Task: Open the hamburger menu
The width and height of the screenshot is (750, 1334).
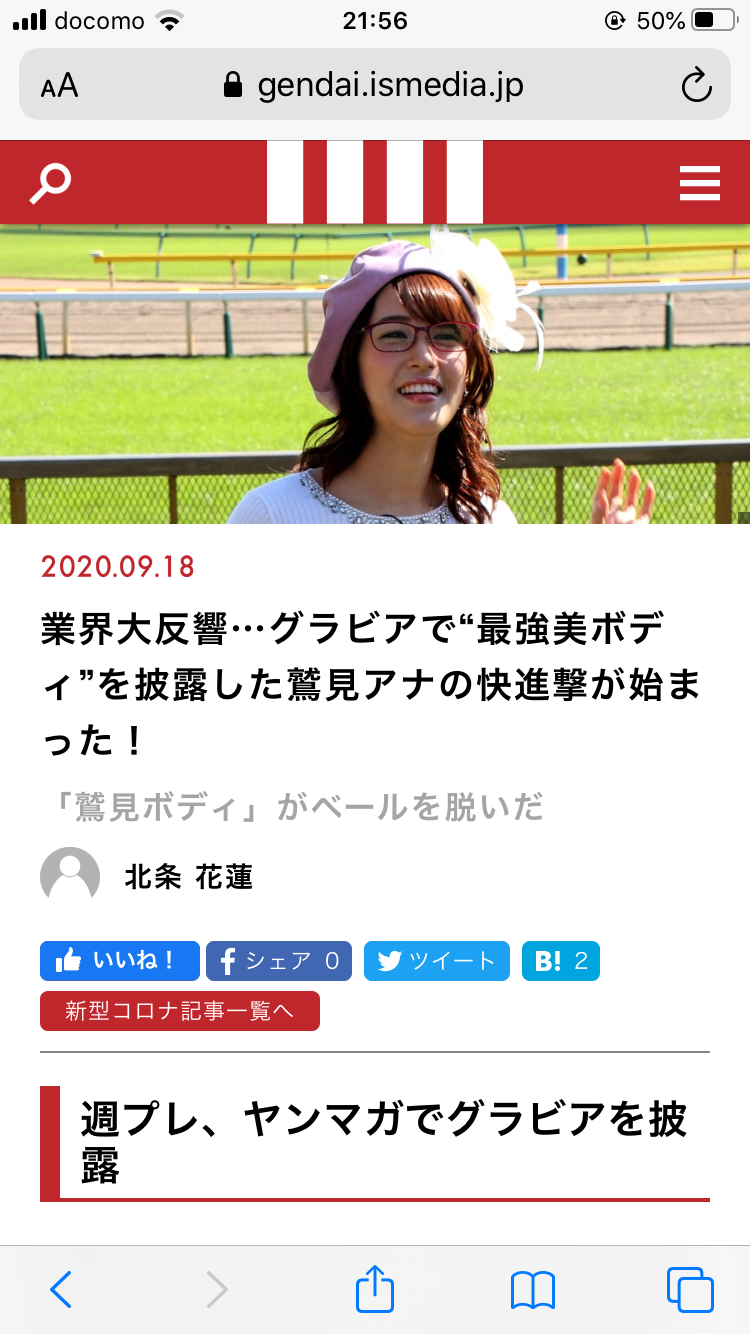Action: click(699, 184)
